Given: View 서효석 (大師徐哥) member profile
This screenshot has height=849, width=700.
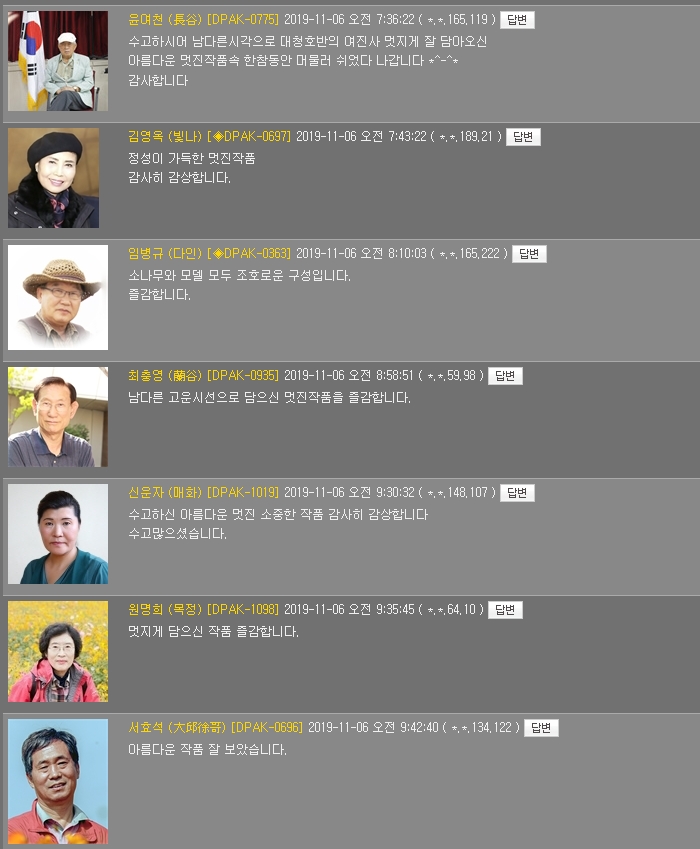Looking at the screenshot, I should [x=177, y=728].
